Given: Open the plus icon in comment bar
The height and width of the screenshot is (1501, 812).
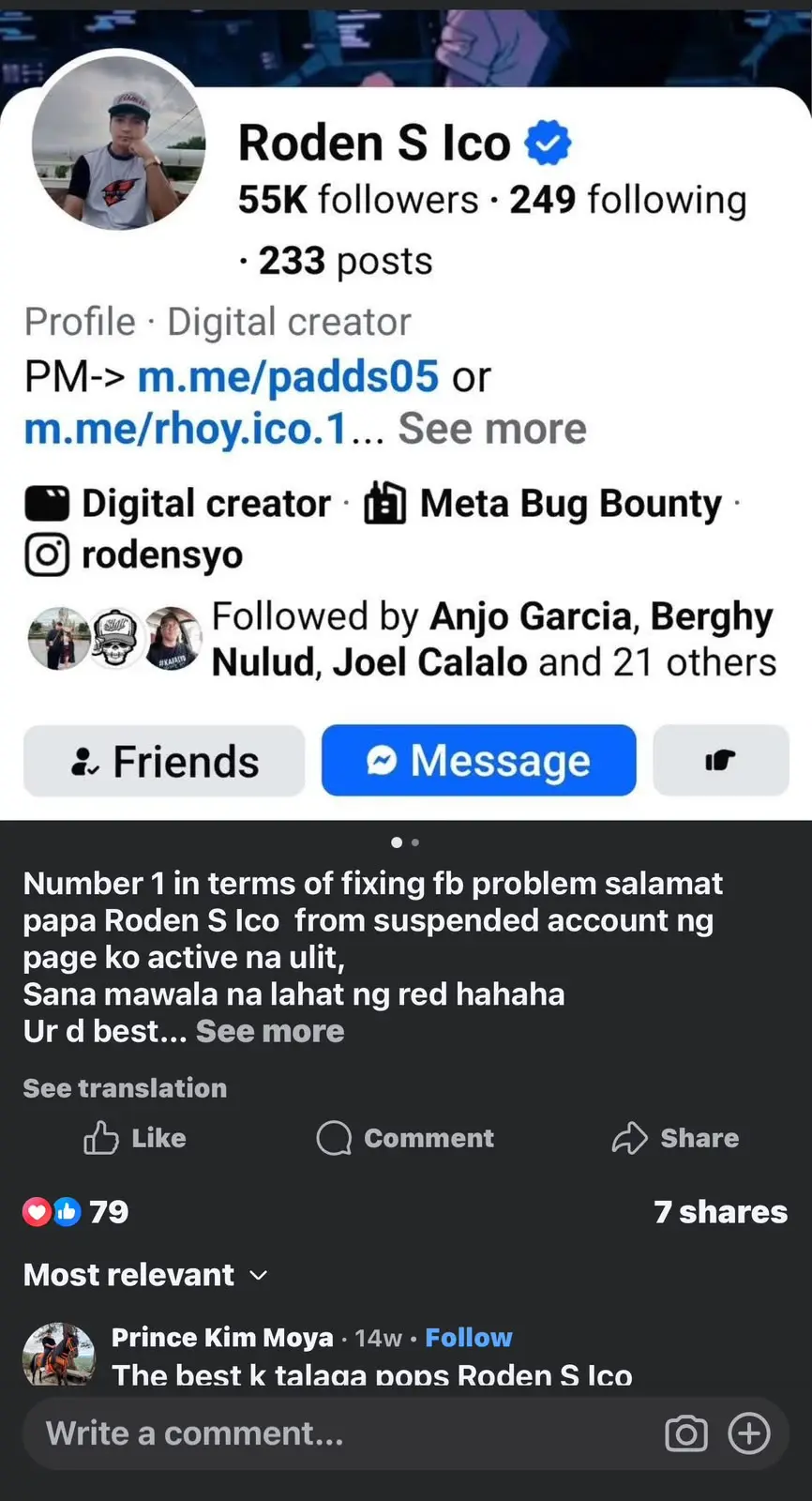Looking at the screenshot, I should coord(749,1433).
